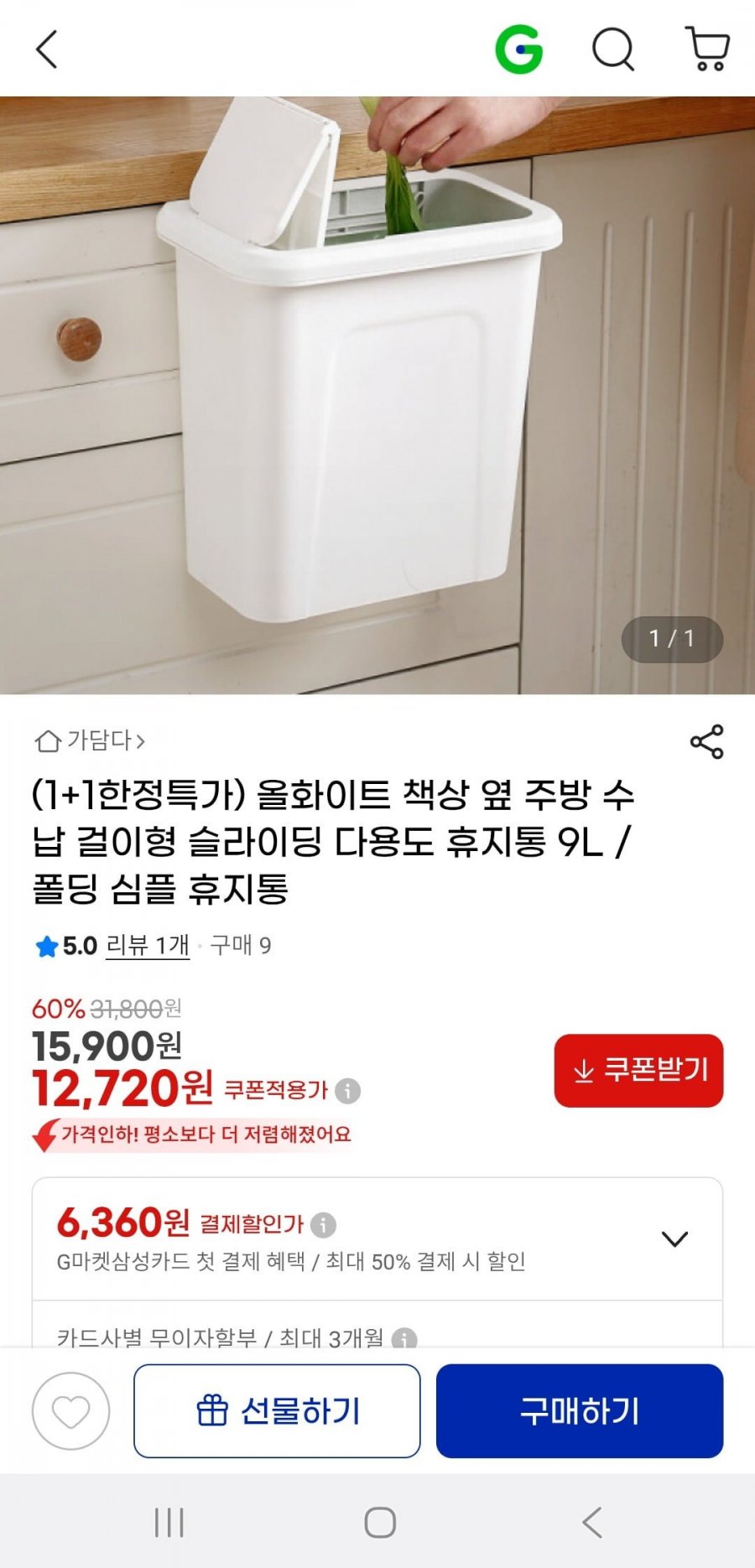Viewport: 755px width, 1568px height.
Task: Tap 쿠폰받기 to download the coupon
Action: click(x=638, y=1071)
